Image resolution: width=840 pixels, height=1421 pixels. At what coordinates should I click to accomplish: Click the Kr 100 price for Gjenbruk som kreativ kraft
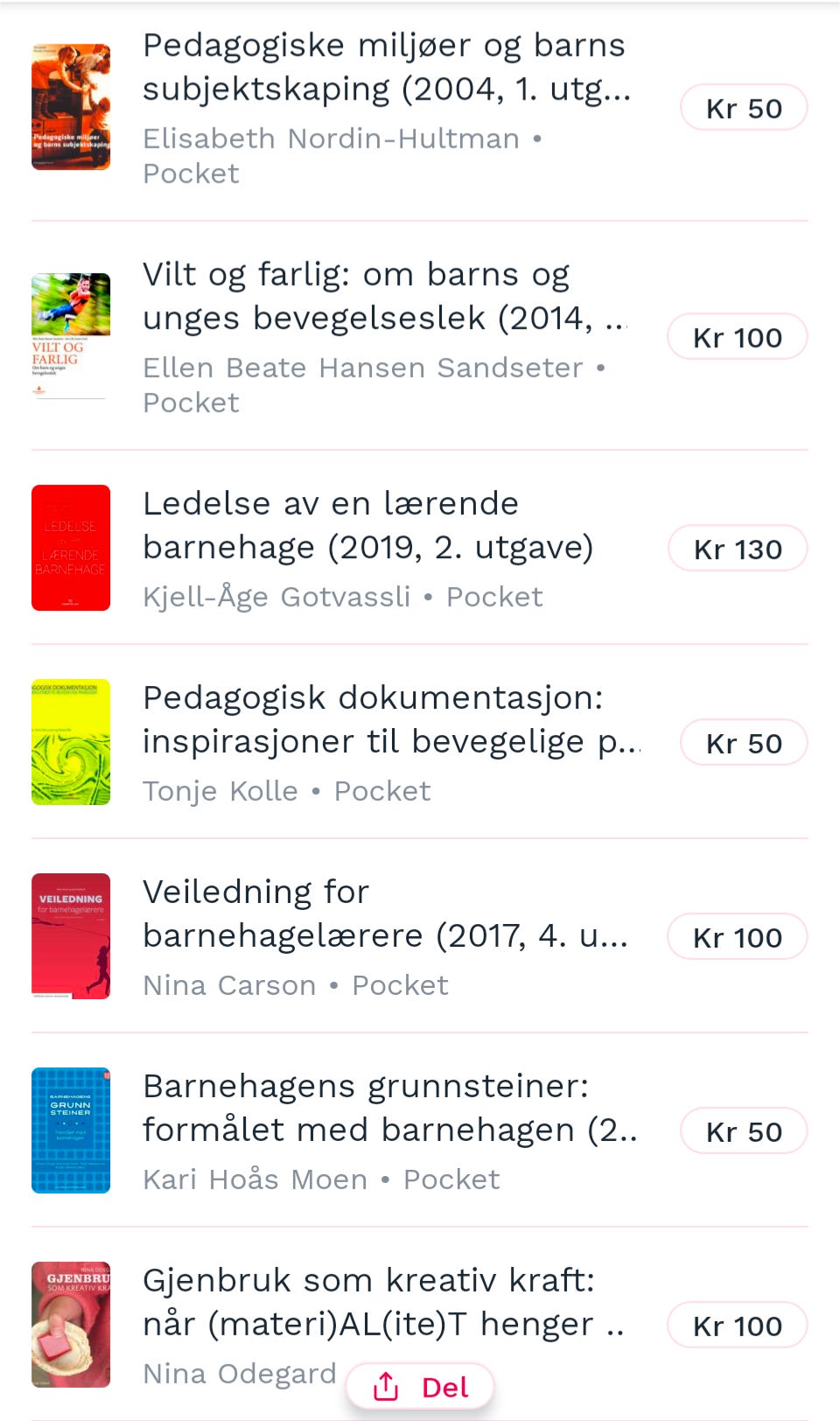pyautogui.click(x=738, y=1325)
